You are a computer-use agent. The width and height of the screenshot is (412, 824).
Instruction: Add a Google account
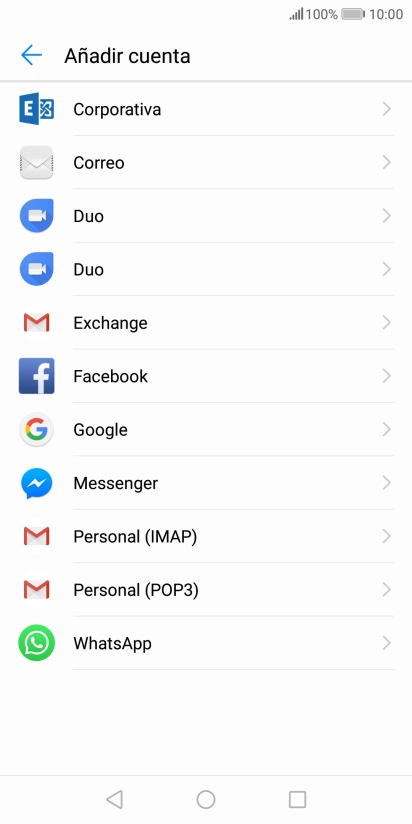(206, 430)
